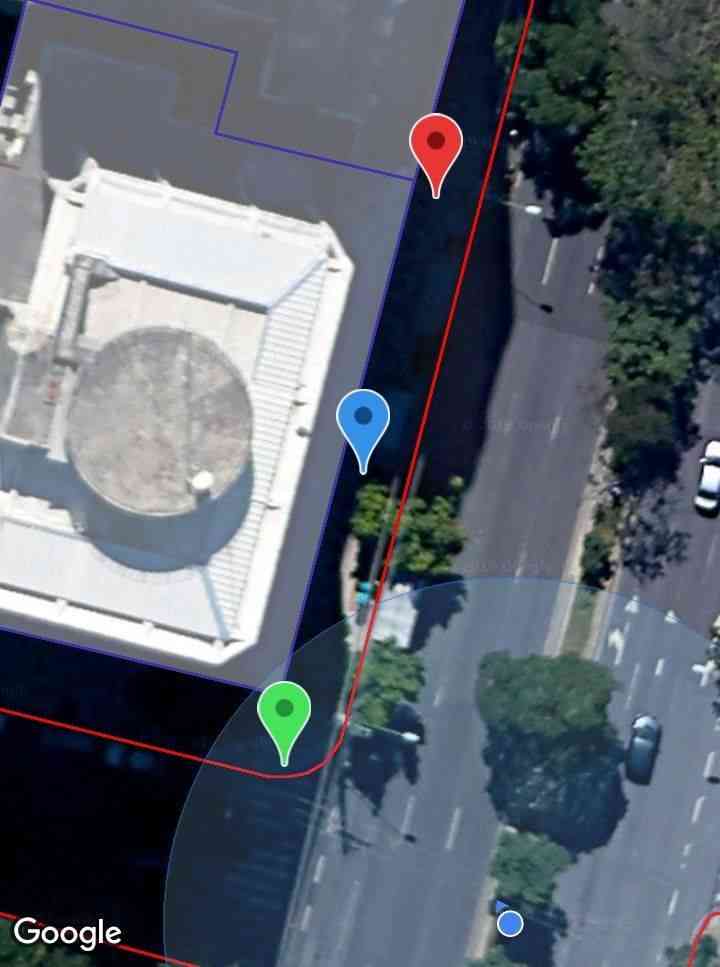Tap the red map marker pin
The width and height of the screenshot is (720, 967).
click(x=436, y=146)
